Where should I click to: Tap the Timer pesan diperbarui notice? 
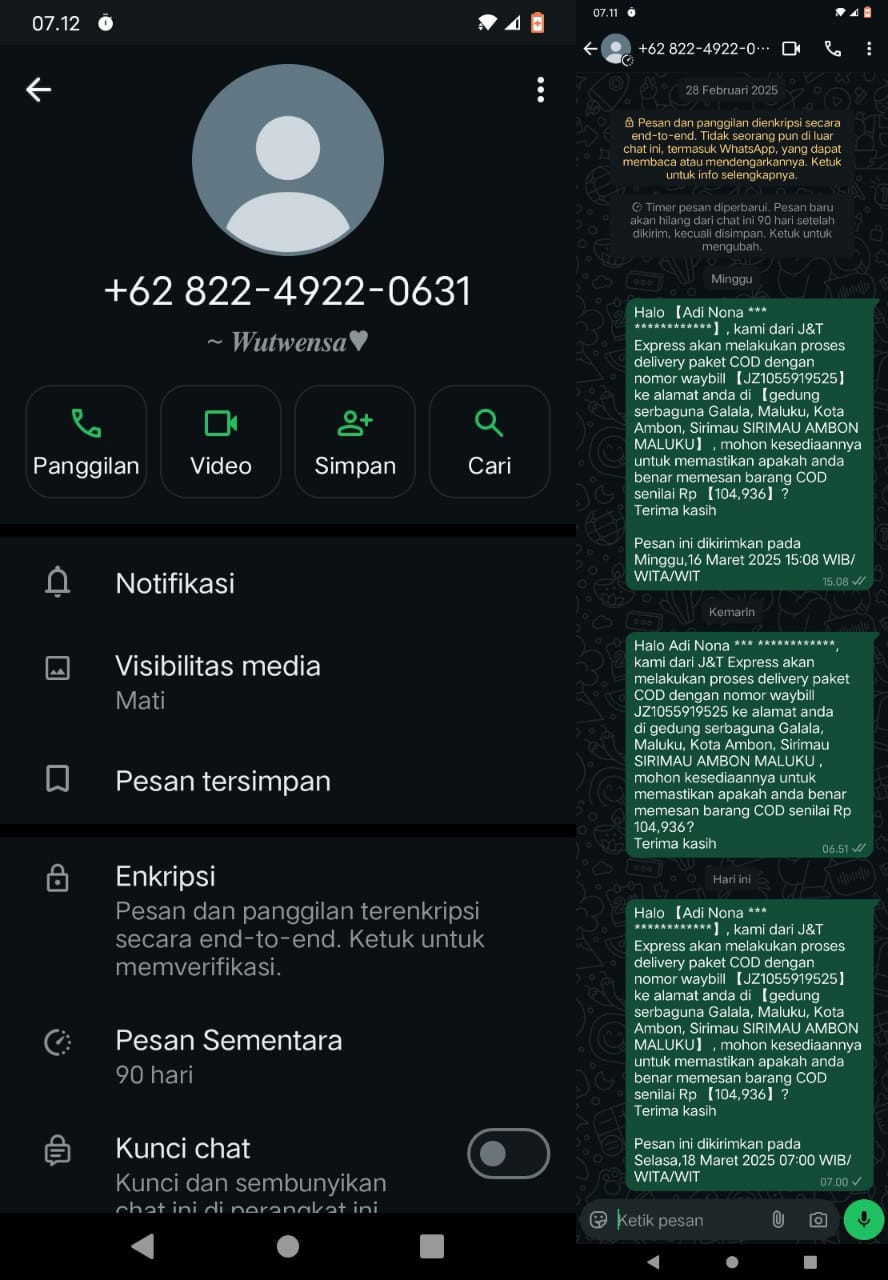coord(732,226)
